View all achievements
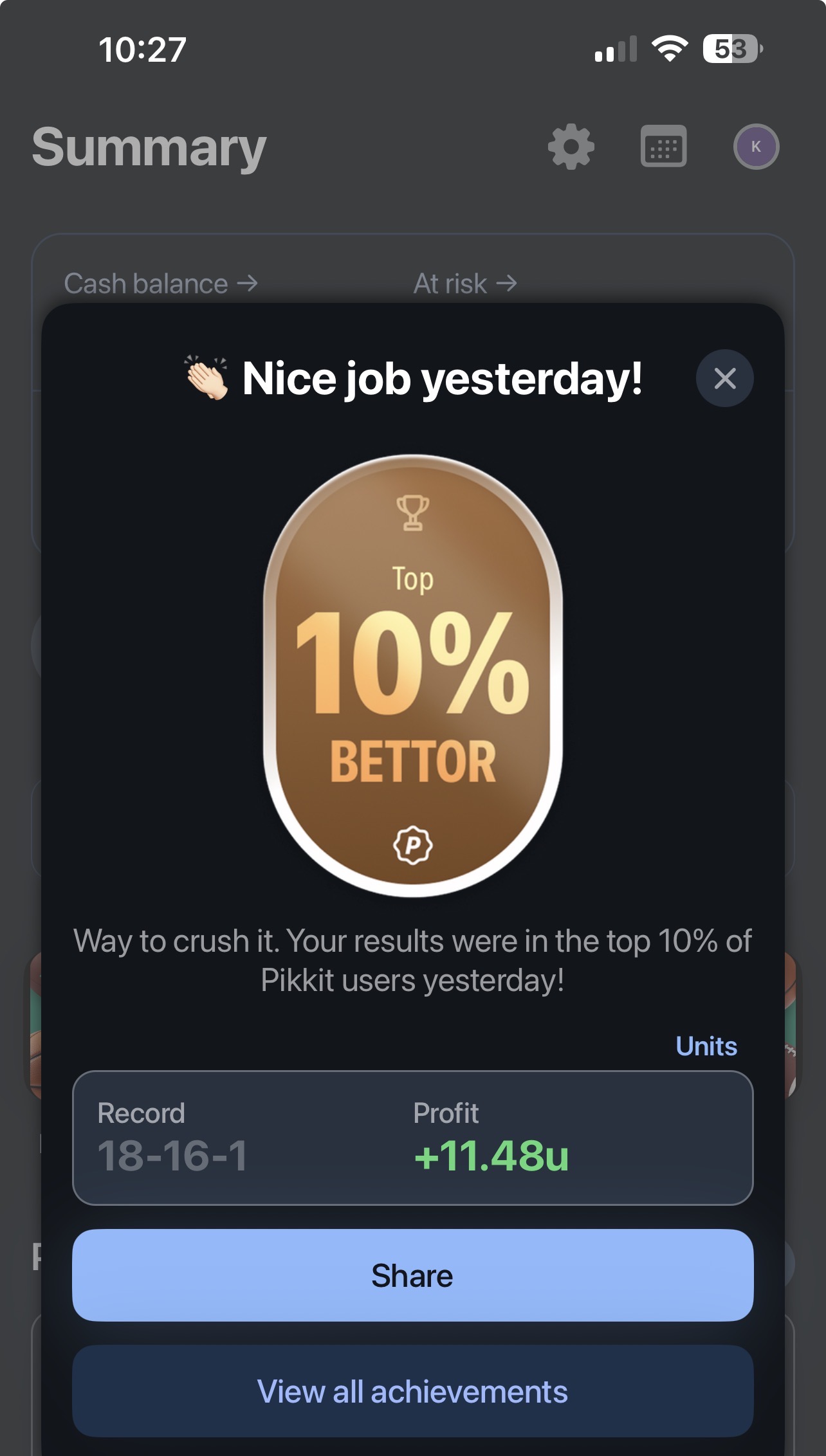826x1456 pixels. tap(412, 1392)
